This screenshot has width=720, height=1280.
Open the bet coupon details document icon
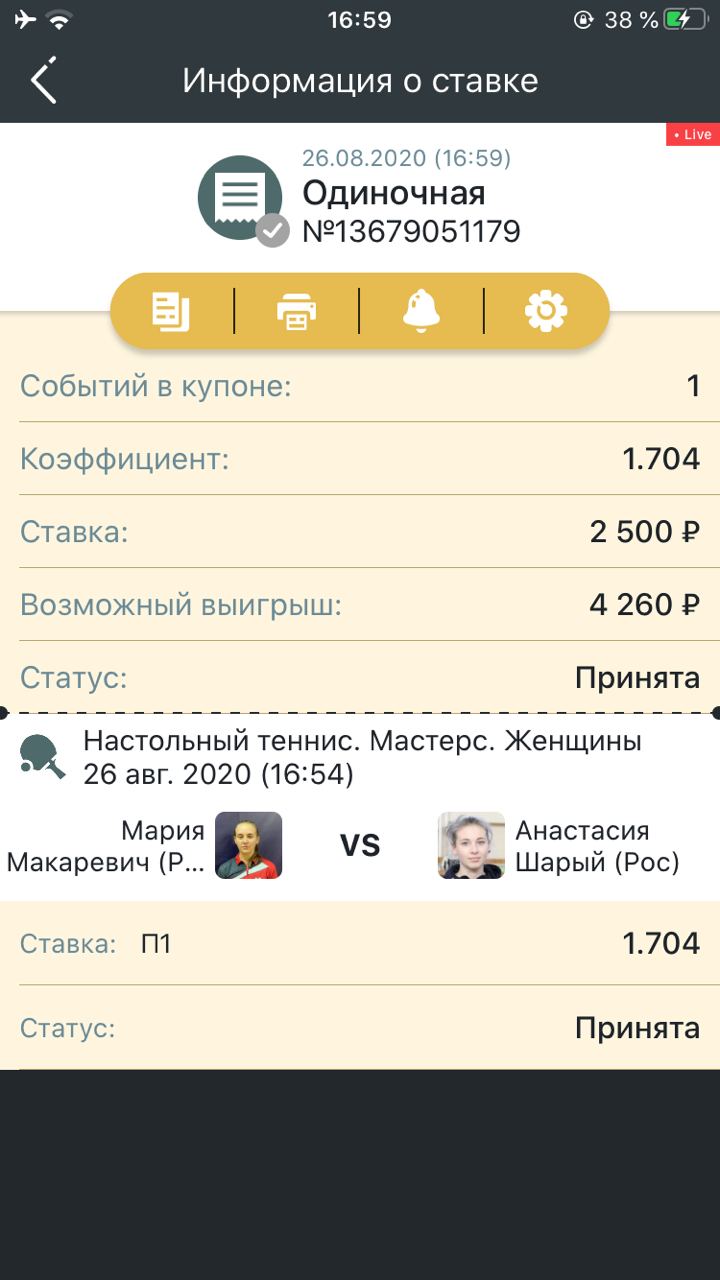pos(171,312)
